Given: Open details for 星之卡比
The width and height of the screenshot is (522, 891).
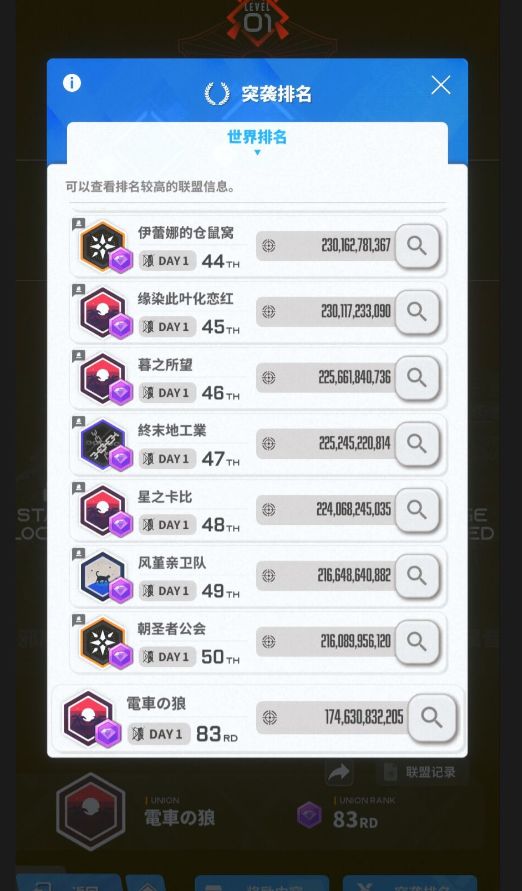Looking at the screenshot, I should (417, 510).
